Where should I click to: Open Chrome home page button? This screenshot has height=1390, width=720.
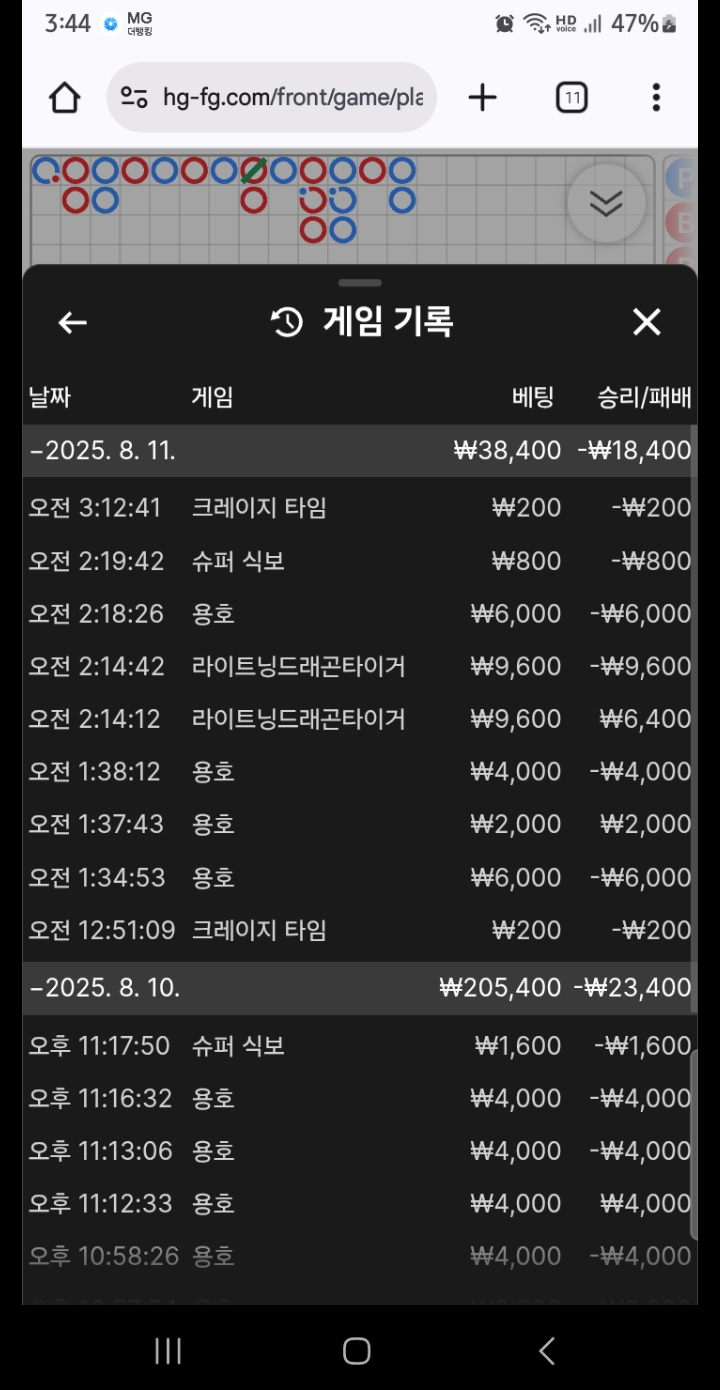(x=65, y=98)
